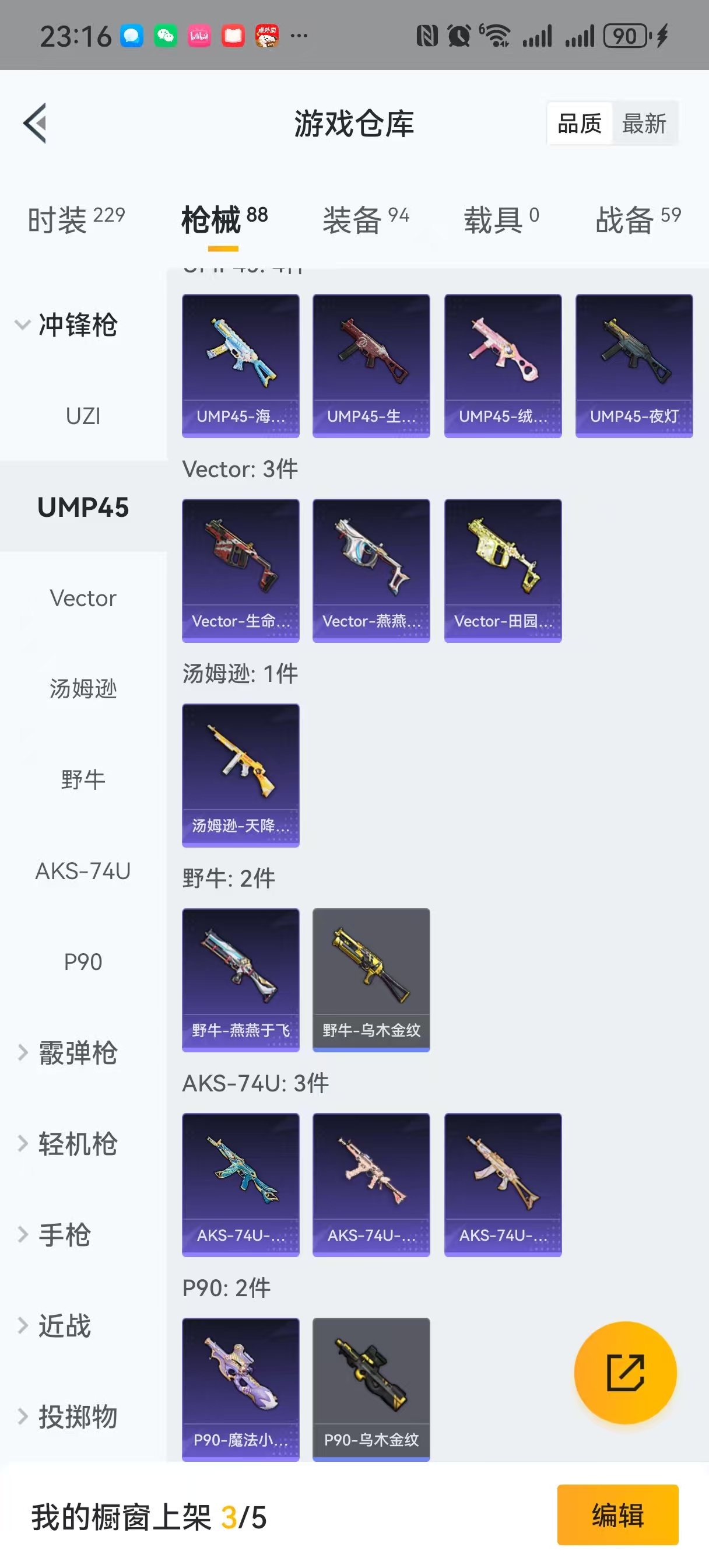Open the 载具 tab
This screenshot has width=709, height=1568.
point(501,219)
